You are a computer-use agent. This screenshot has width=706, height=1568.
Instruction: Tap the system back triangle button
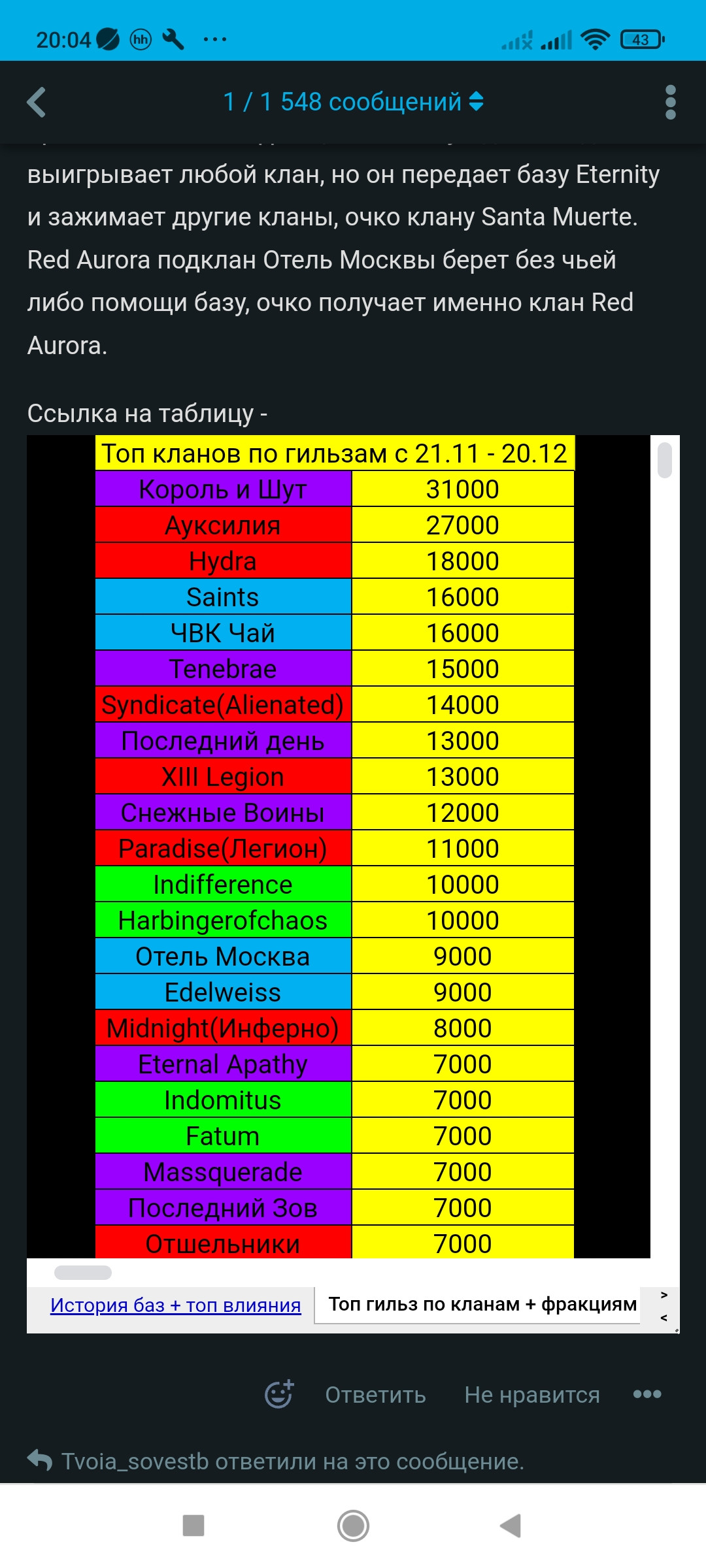(511, 1526)
